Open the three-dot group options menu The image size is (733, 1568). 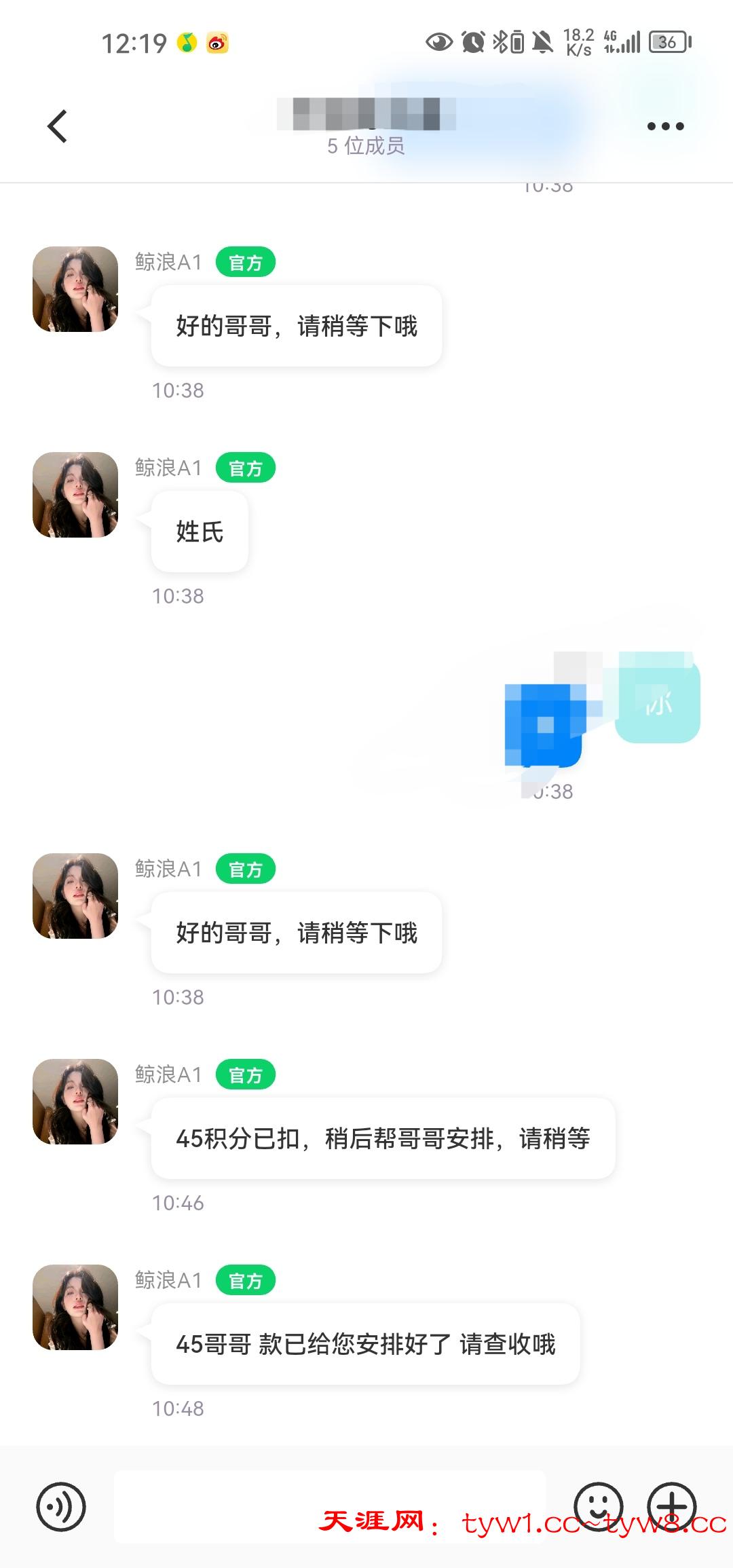pyautogui.click(x=665, y=126)
